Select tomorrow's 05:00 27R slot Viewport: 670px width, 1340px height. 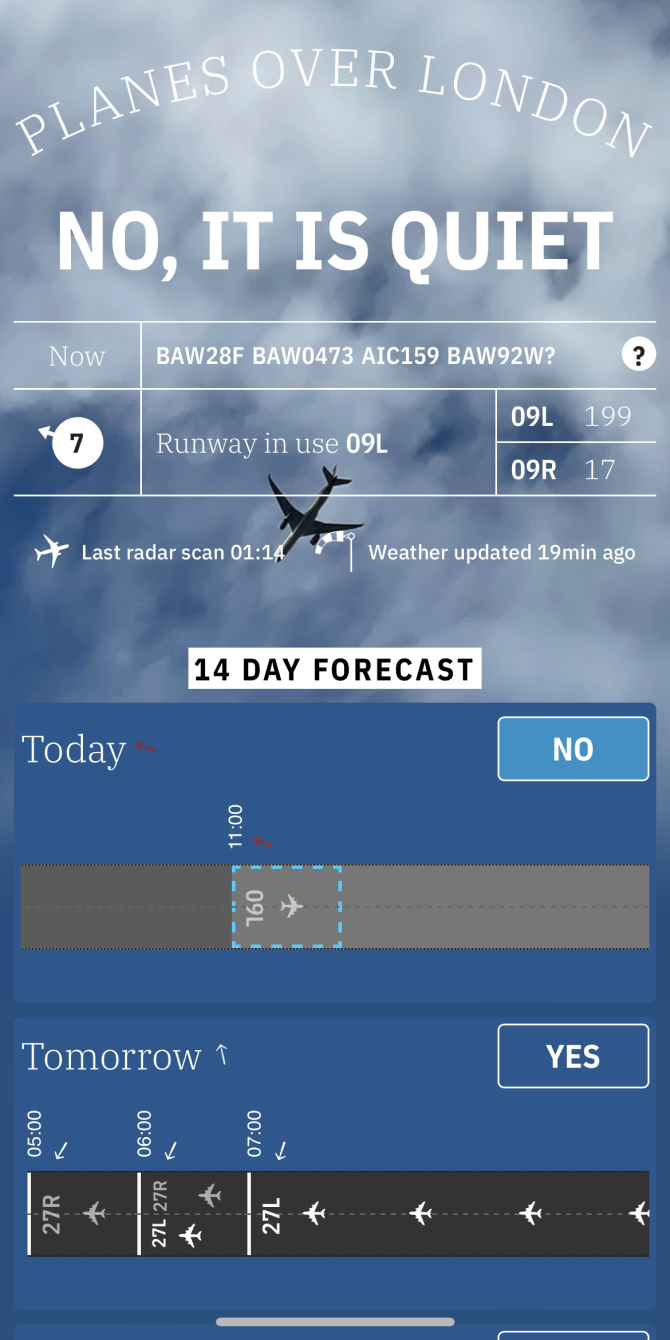pos(82,1213)
